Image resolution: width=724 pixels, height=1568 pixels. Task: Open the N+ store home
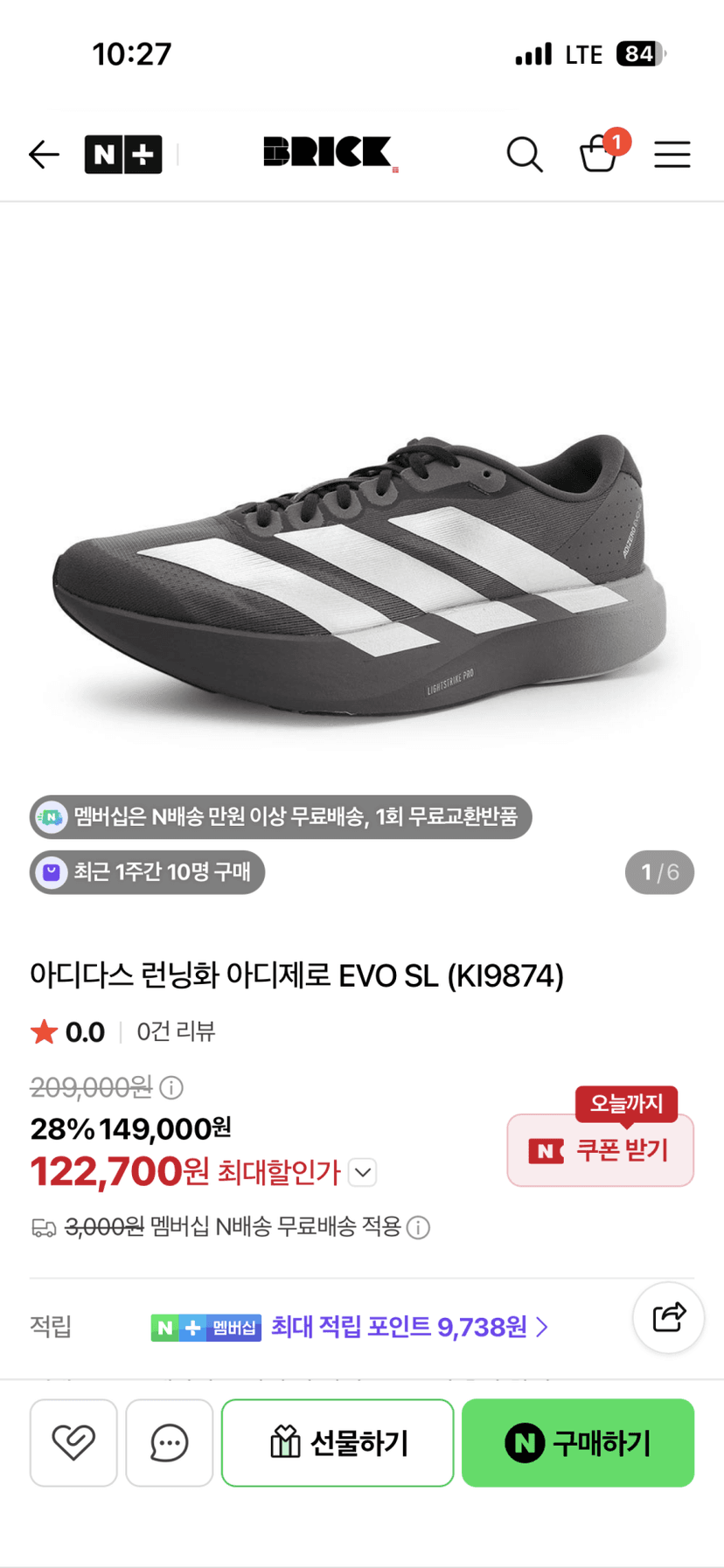(123, 155)
